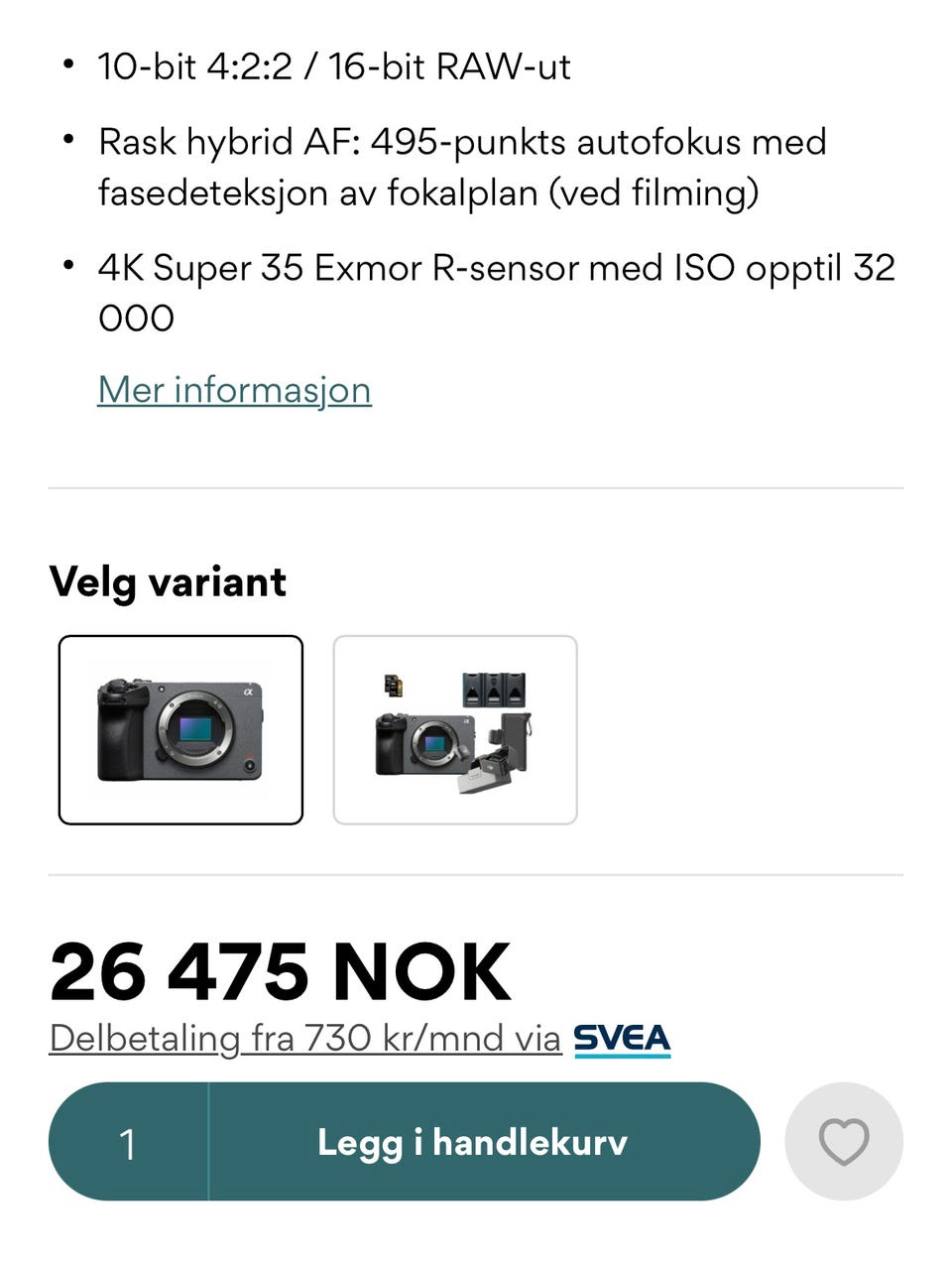952x1263 pixels.
Task: Click the bundle product thumbnail image
Action: point(454,731)
